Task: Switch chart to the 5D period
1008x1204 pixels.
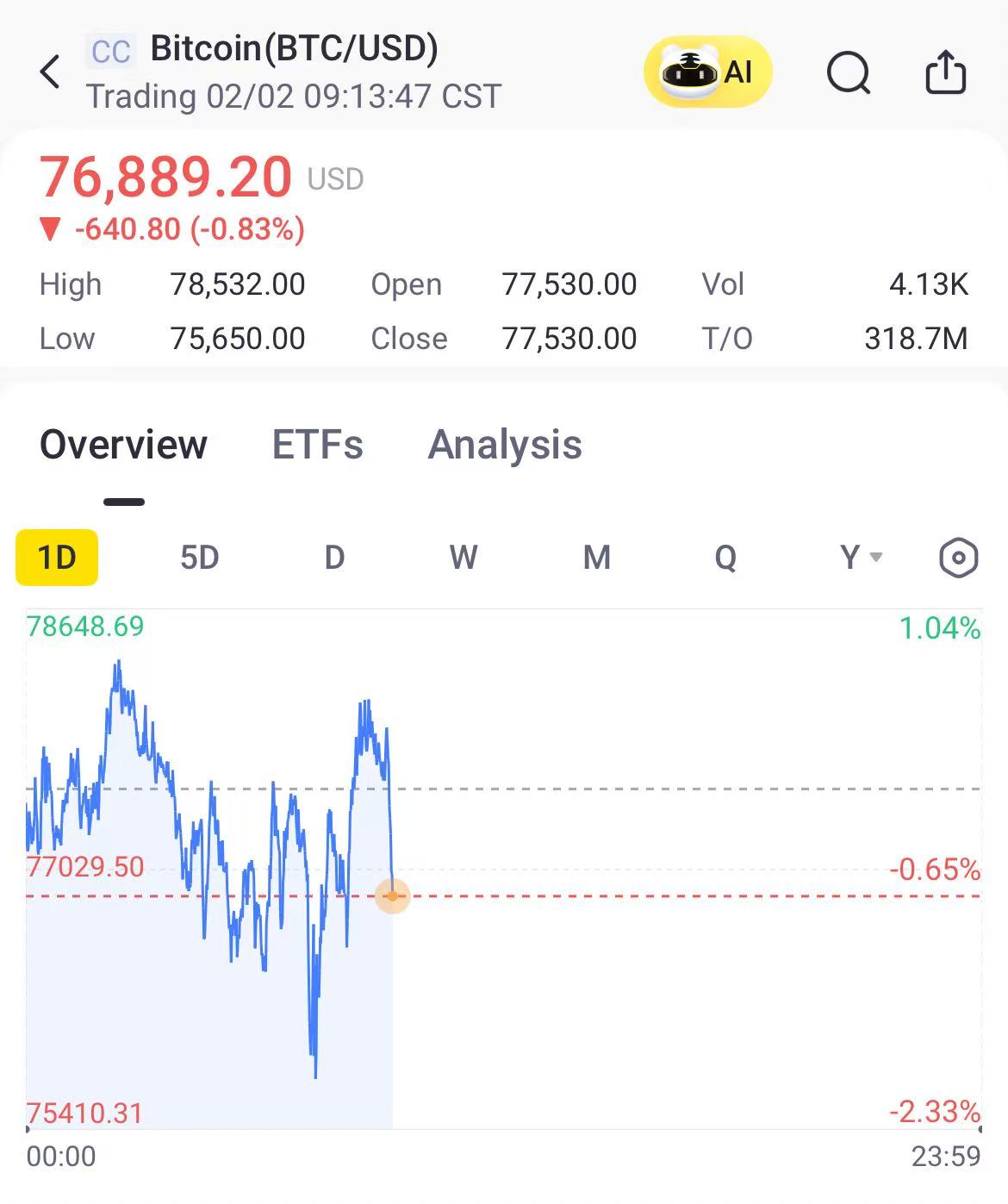Action: pyautogui.click(x=199, y=558)
